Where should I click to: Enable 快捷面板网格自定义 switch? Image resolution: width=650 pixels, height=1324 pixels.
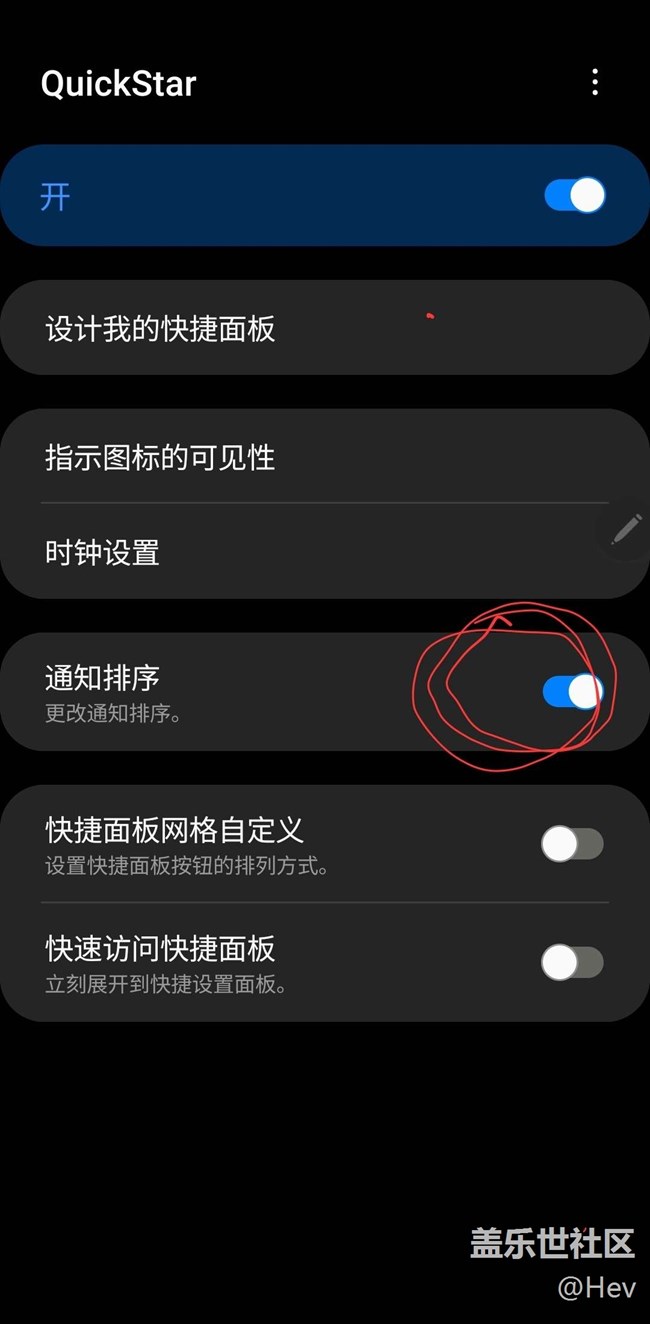[x=572, y=845]
